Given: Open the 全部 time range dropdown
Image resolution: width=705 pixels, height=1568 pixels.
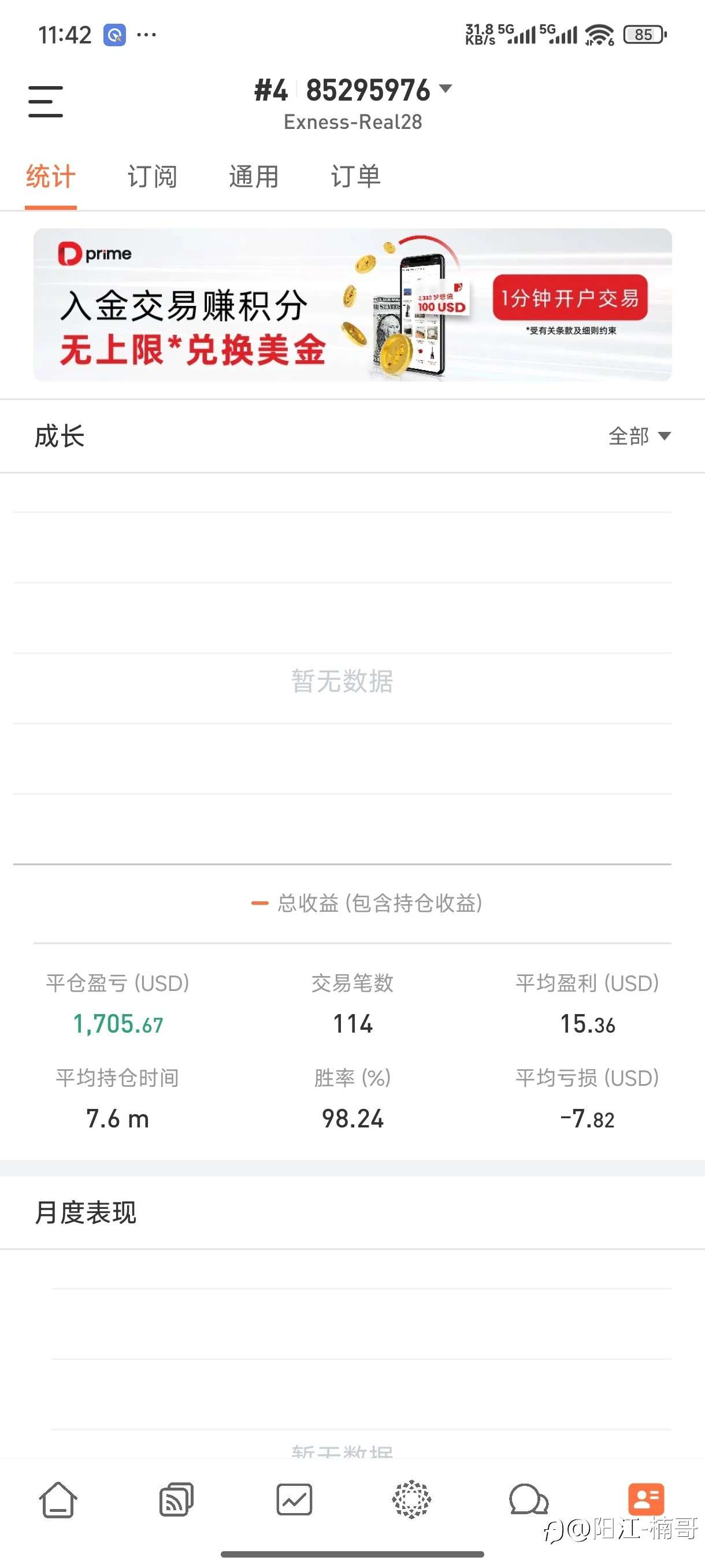Looking at the screenshot, I should (639, 437).
